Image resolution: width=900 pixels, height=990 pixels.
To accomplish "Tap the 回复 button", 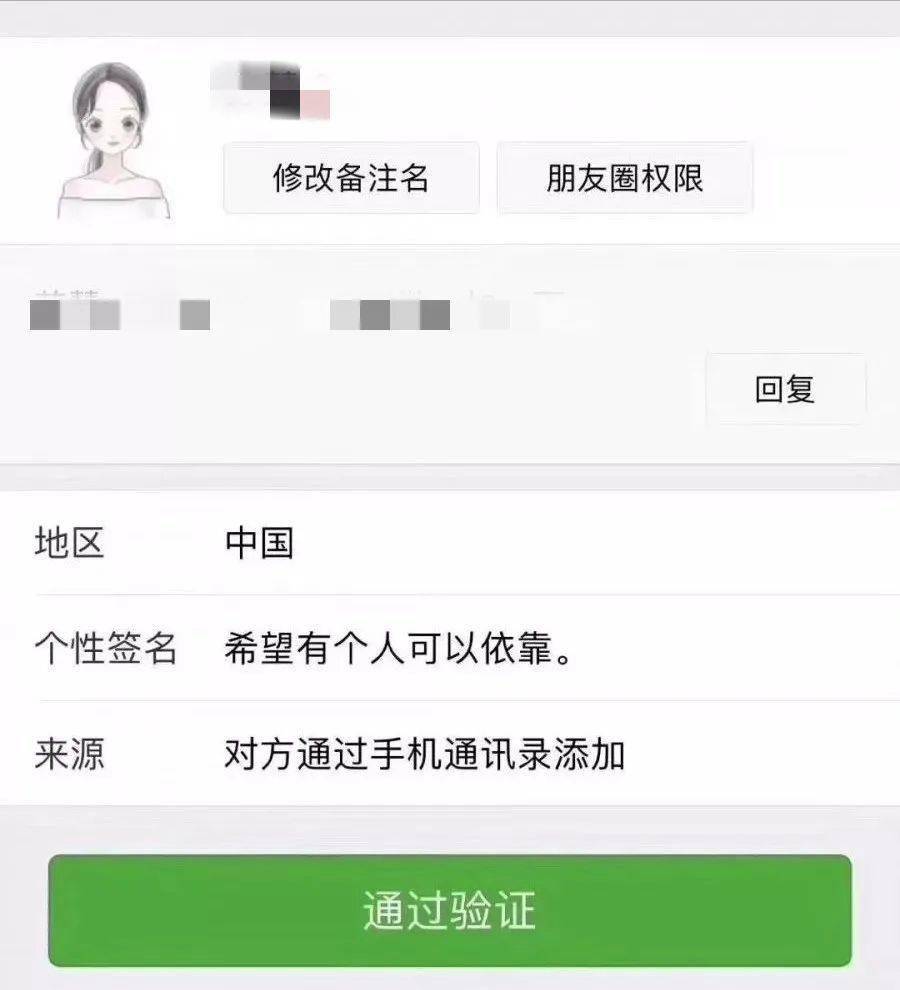I will 785,389.
